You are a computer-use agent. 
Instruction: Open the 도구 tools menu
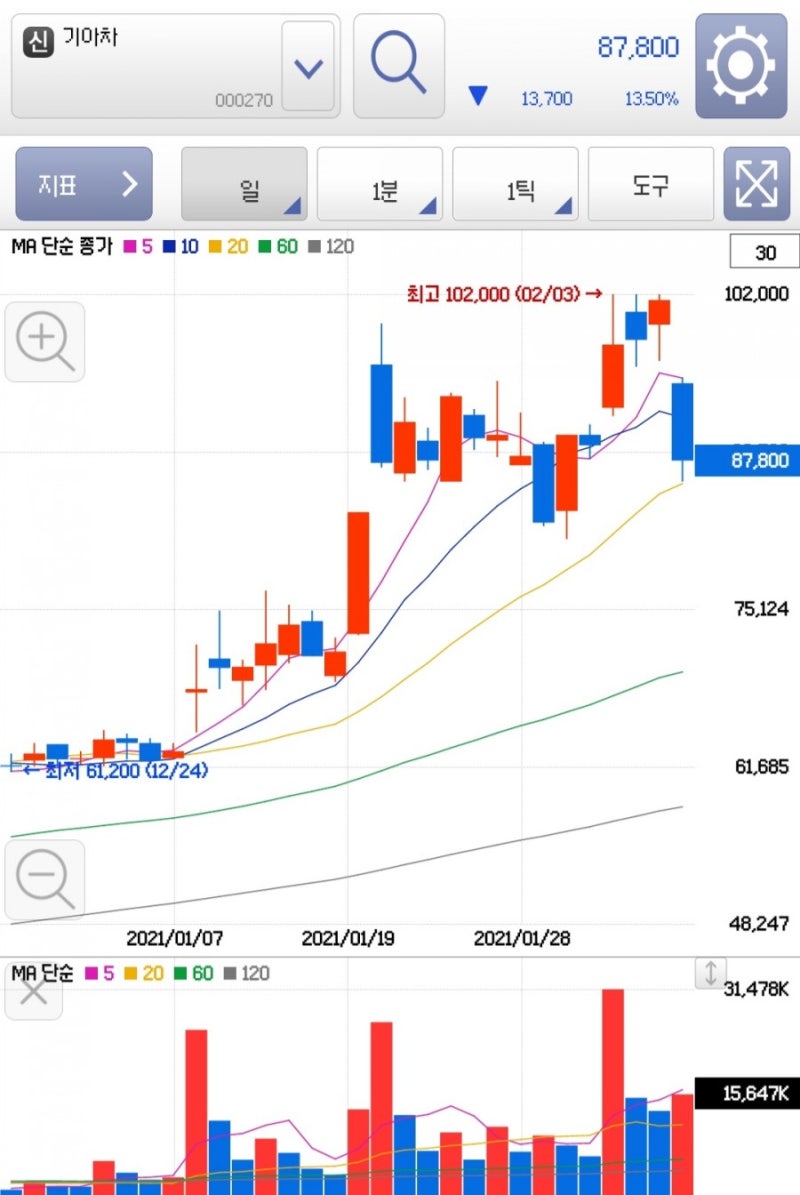click(651, 185)
